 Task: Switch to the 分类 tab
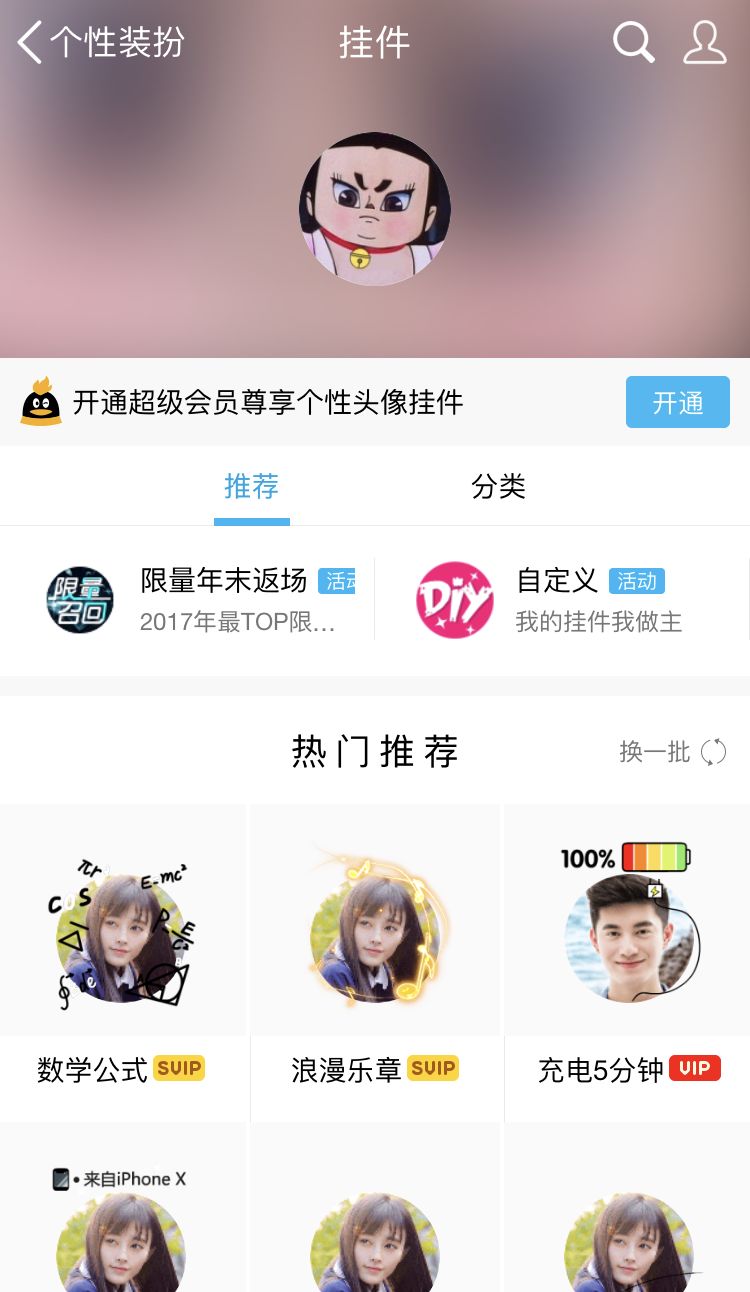click(x=498, y=487)
